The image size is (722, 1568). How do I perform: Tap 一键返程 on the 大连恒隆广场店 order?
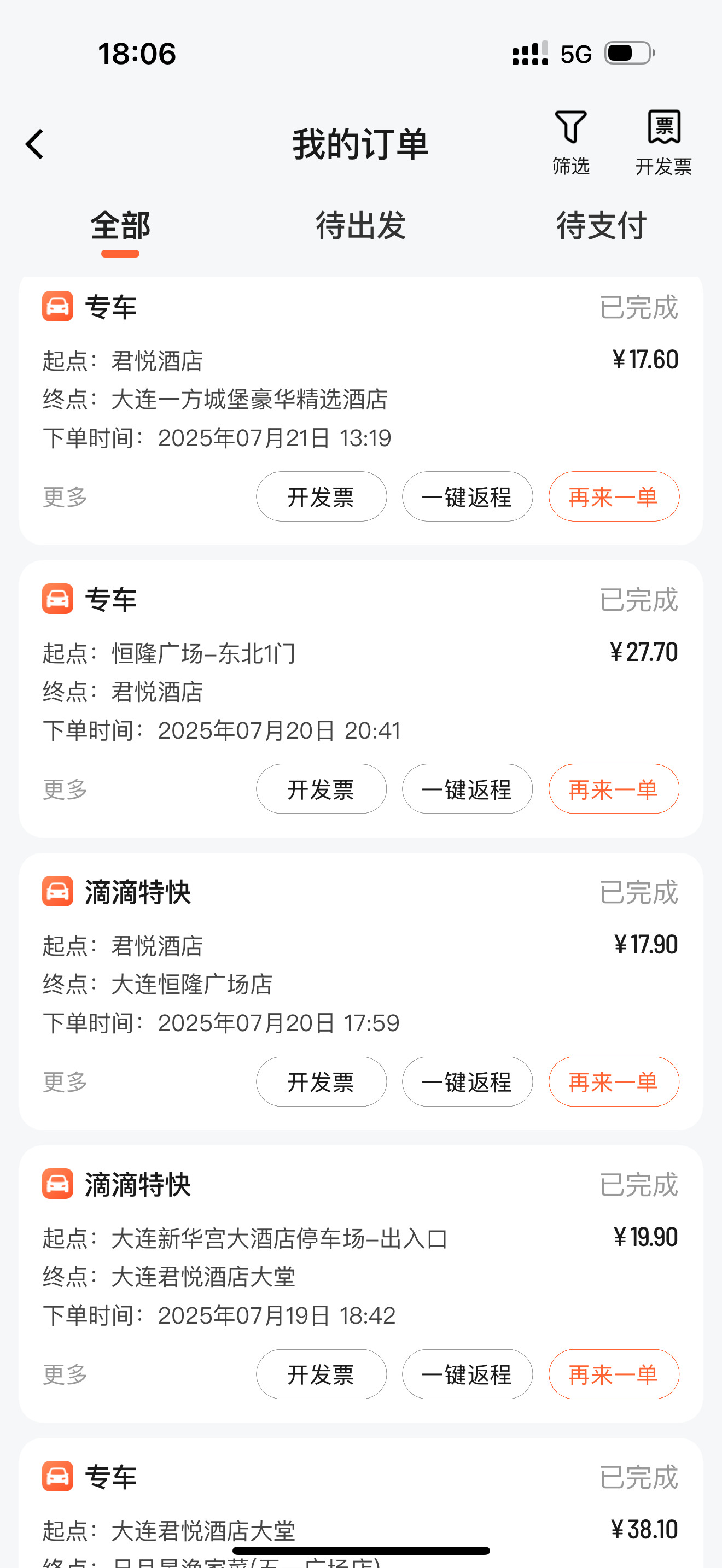(468, 1081)
